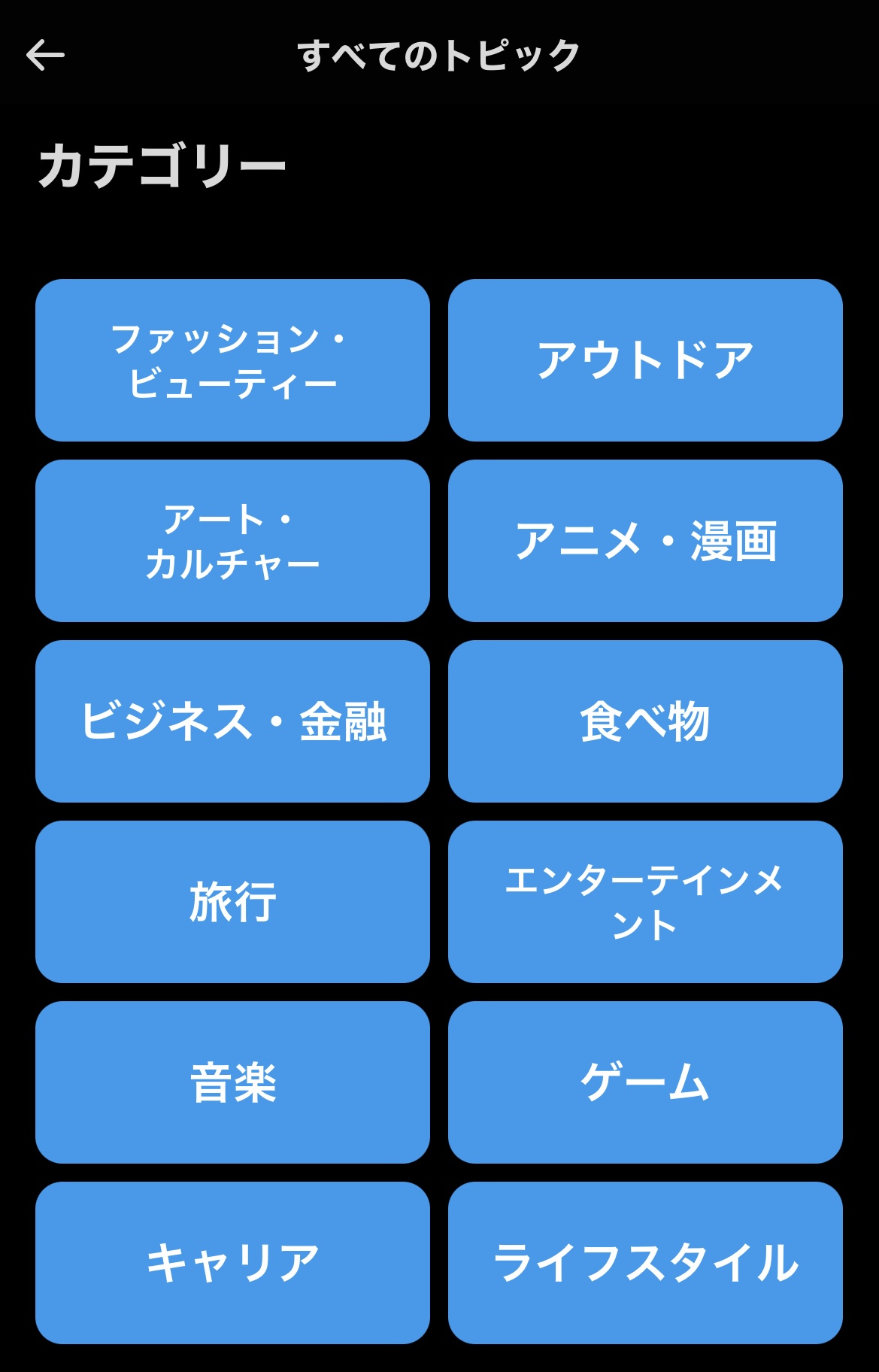Screen dimensions: 879x1372
Task: Tap the ビジネス・金融 category
Action: (x=232, y=721)
